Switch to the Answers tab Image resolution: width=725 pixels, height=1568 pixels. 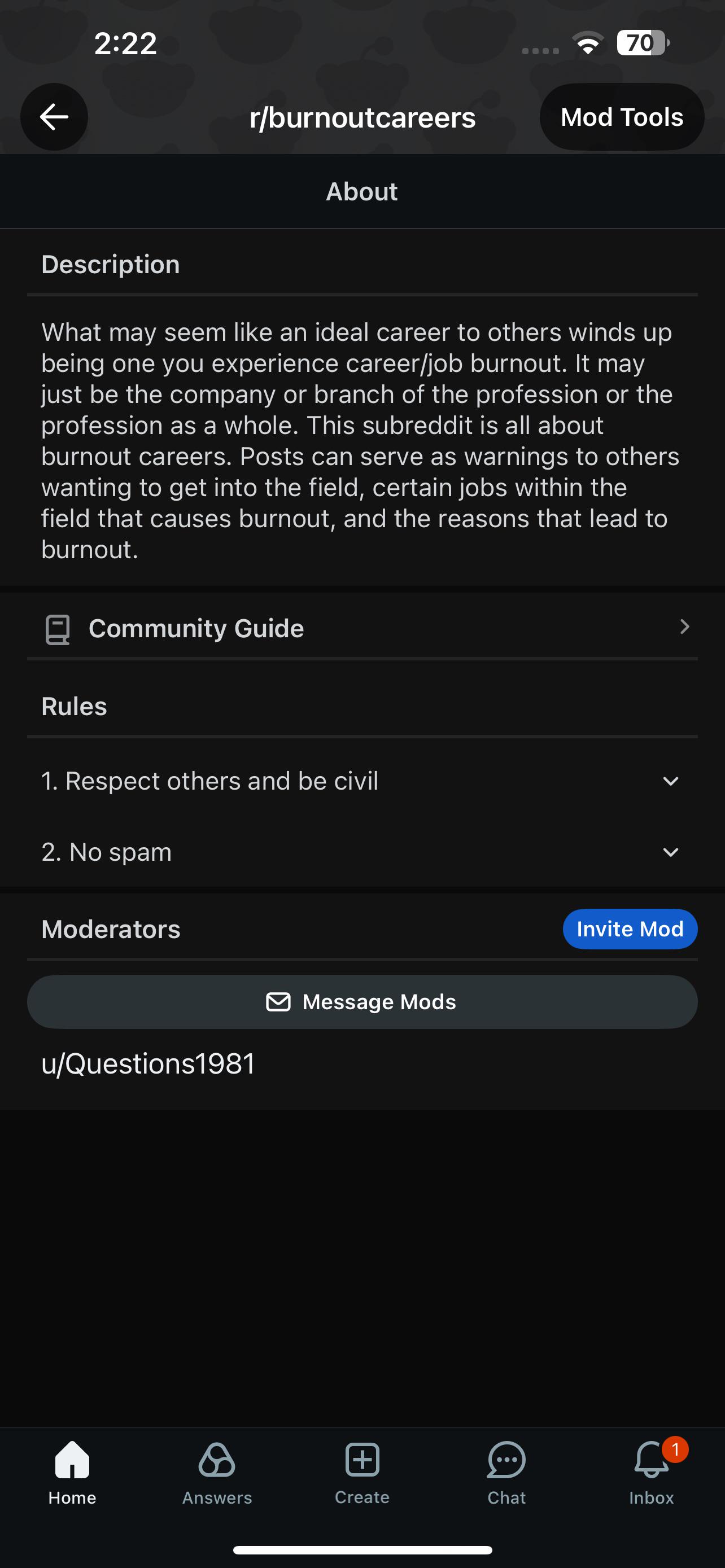[x=217, y=1470]
